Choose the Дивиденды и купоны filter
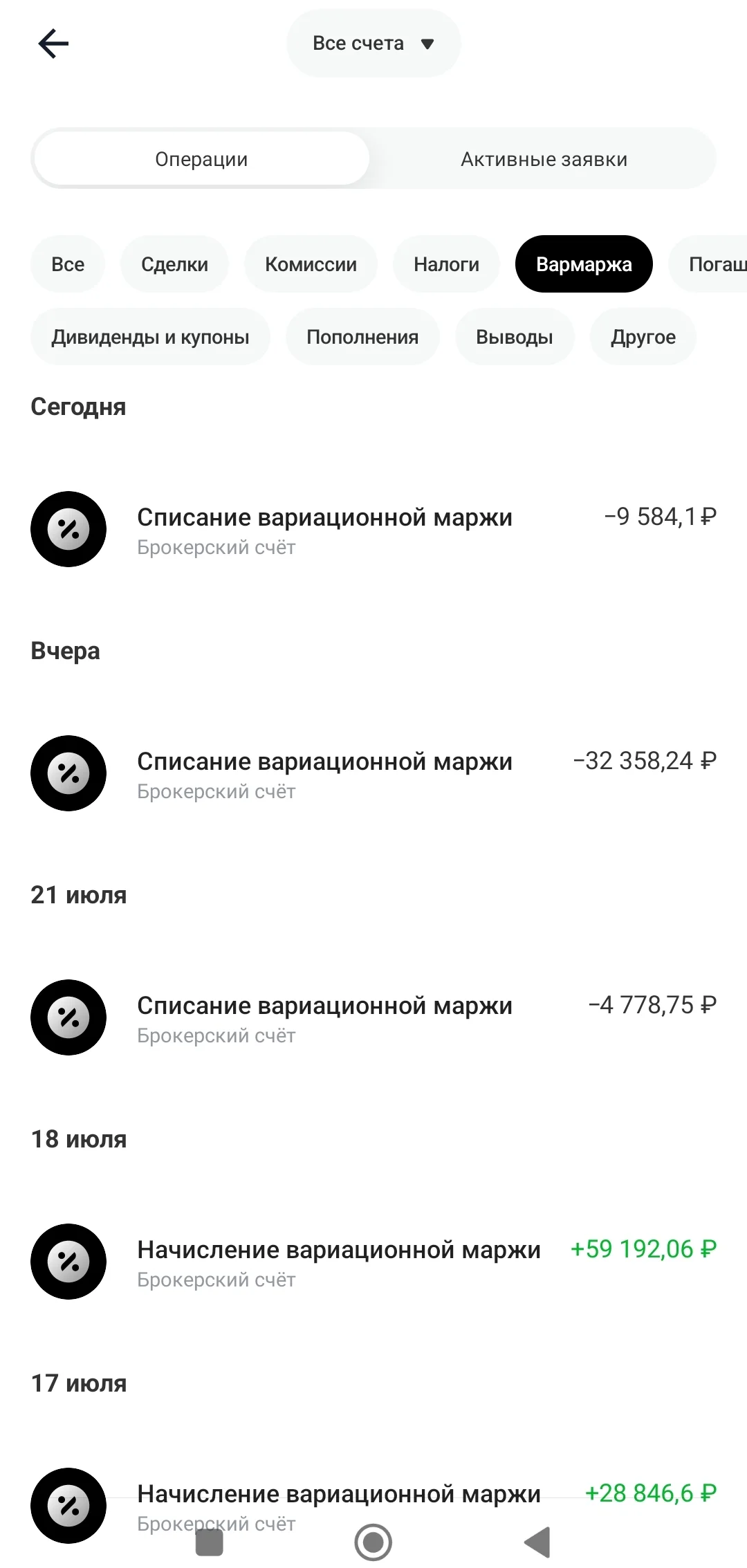 [150, 337]
